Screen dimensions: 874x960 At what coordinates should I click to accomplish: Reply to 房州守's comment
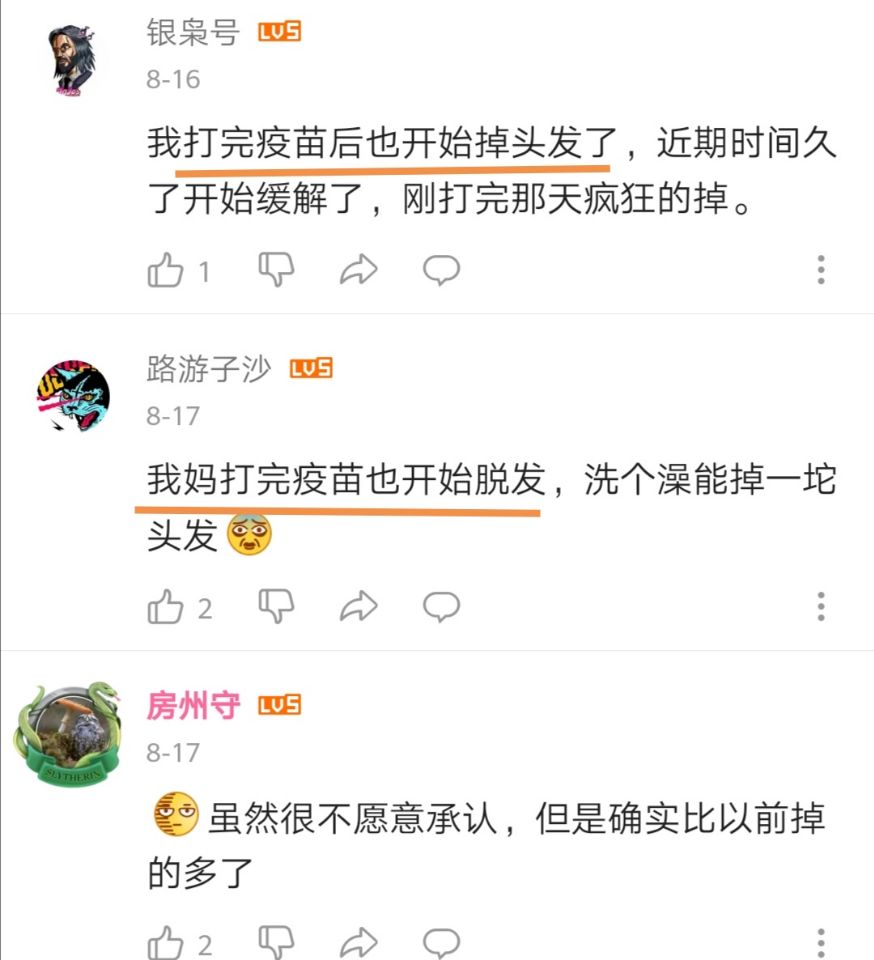pyautogui.click(x=440, y=943)
